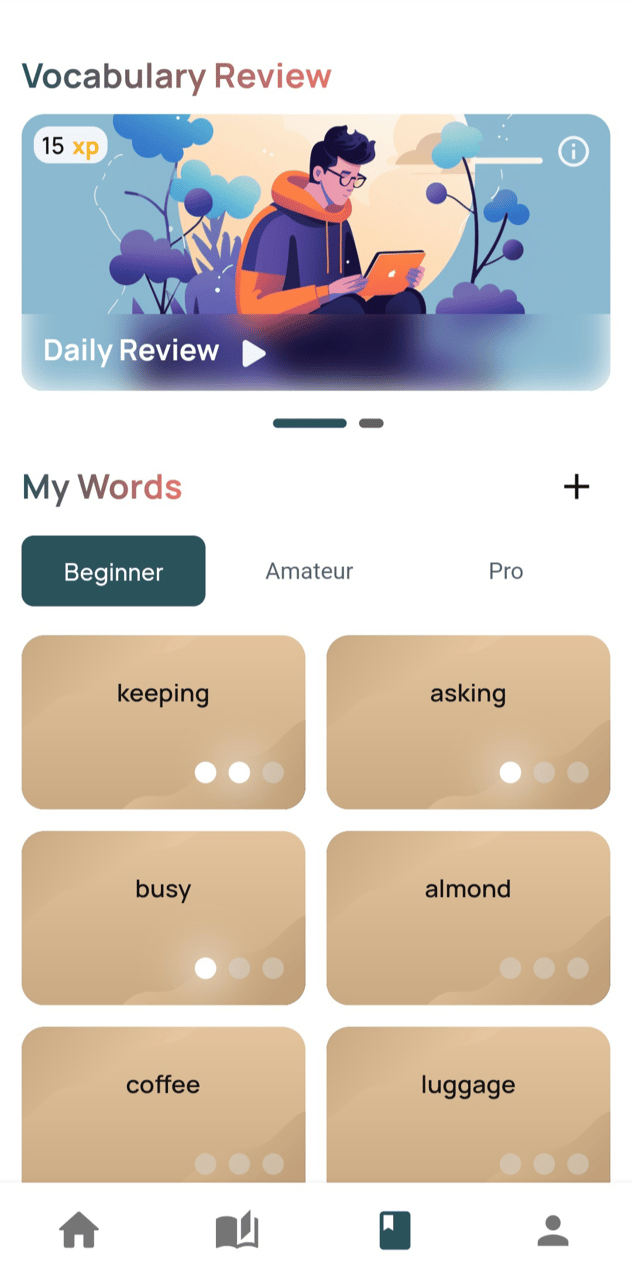Open the word card 'busy'

coord(163,917)
